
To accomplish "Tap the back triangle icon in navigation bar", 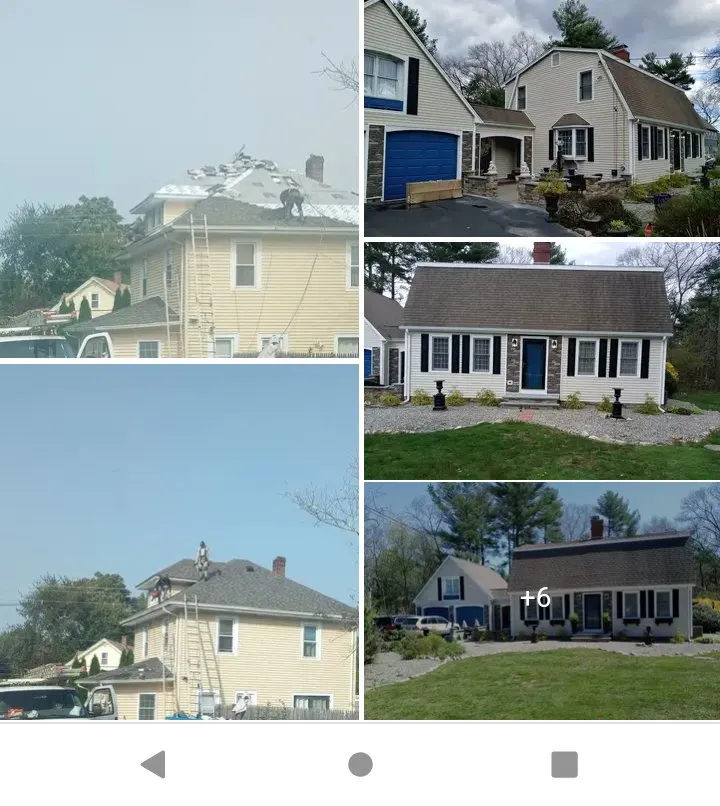I will (151, 764).
